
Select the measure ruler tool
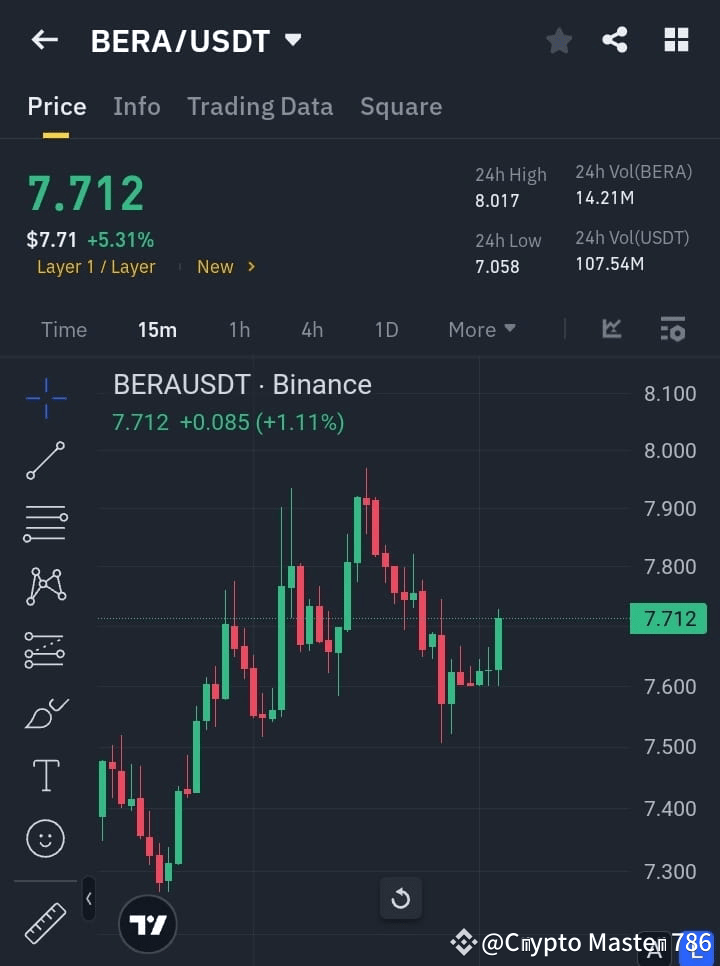[x=45, y=922]
